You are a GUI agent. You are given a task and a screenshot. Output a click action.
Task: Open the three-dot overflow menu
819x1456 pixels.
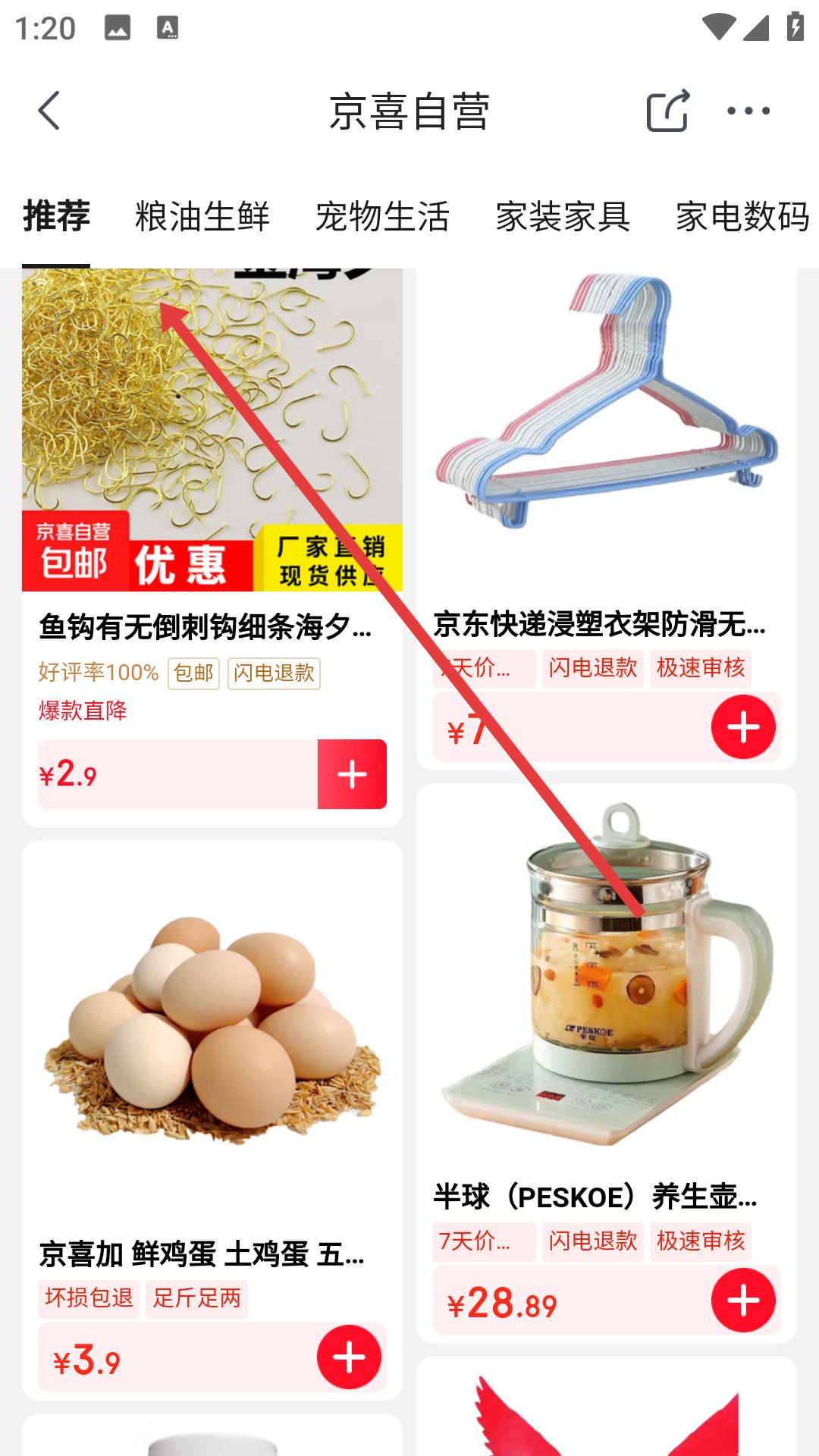click(748, 111)
